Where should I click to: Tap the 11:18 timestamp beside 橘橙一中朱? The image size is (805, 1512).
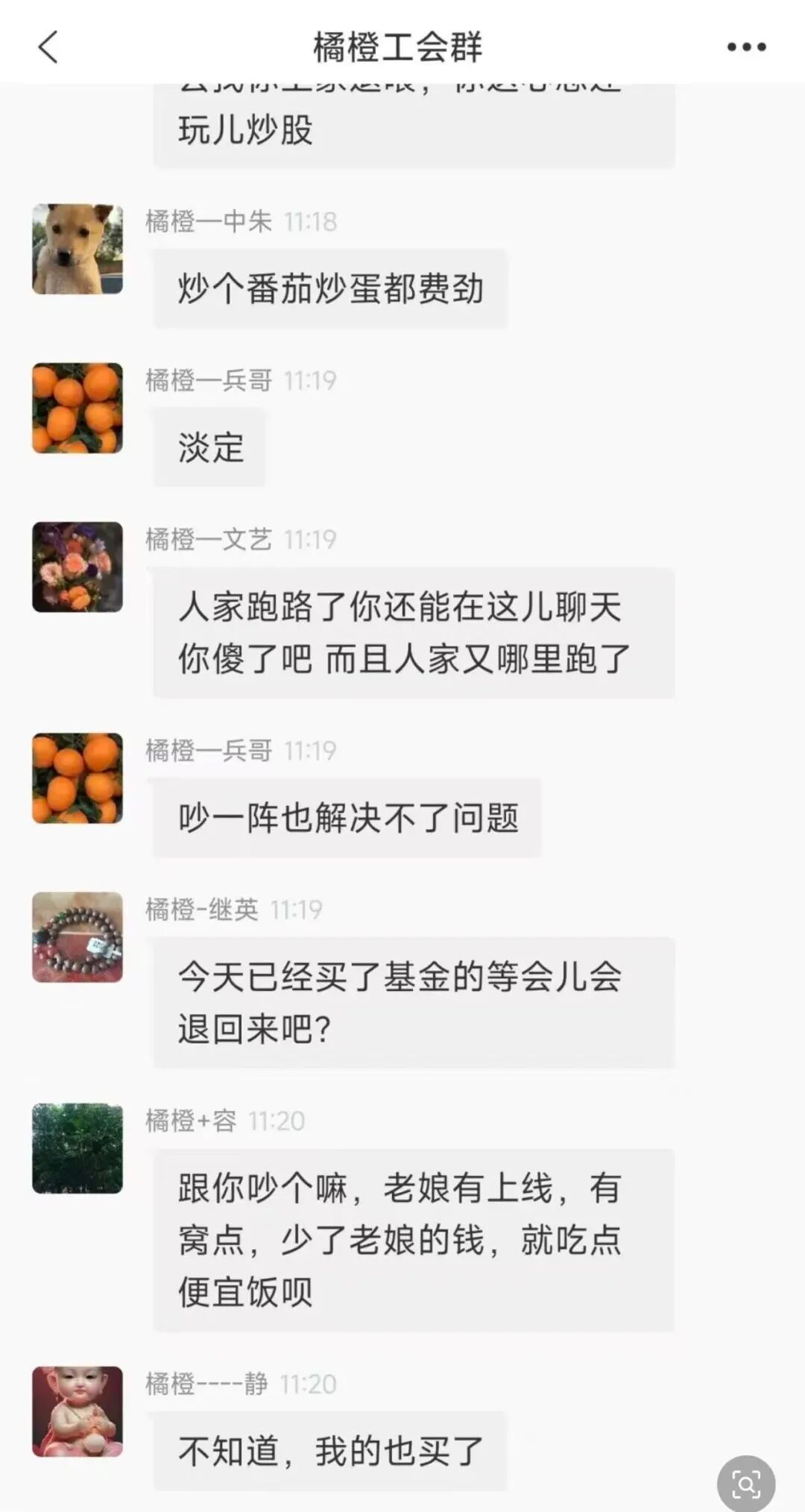coord(310,221)
